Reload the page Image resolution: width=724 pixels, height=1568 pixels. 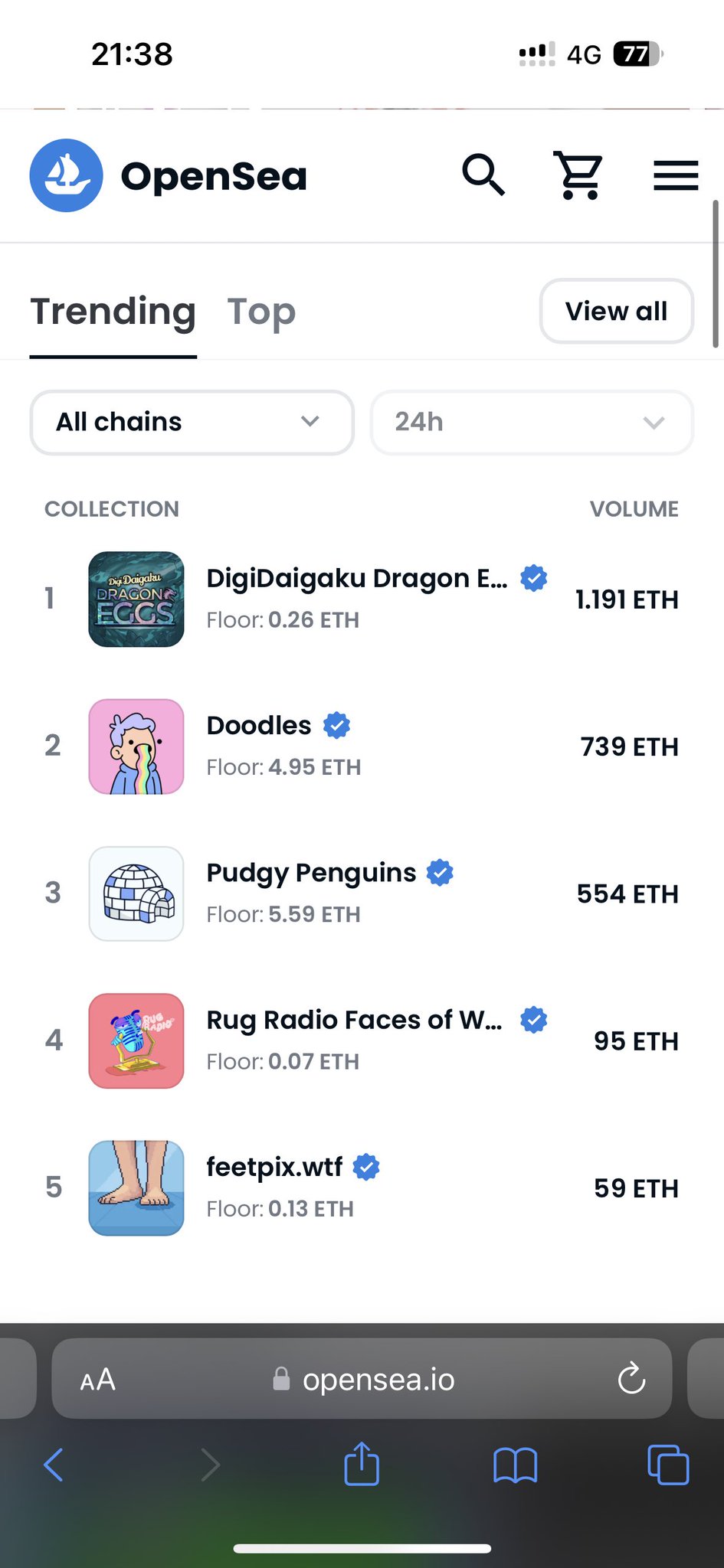(x=632, y=1380)
